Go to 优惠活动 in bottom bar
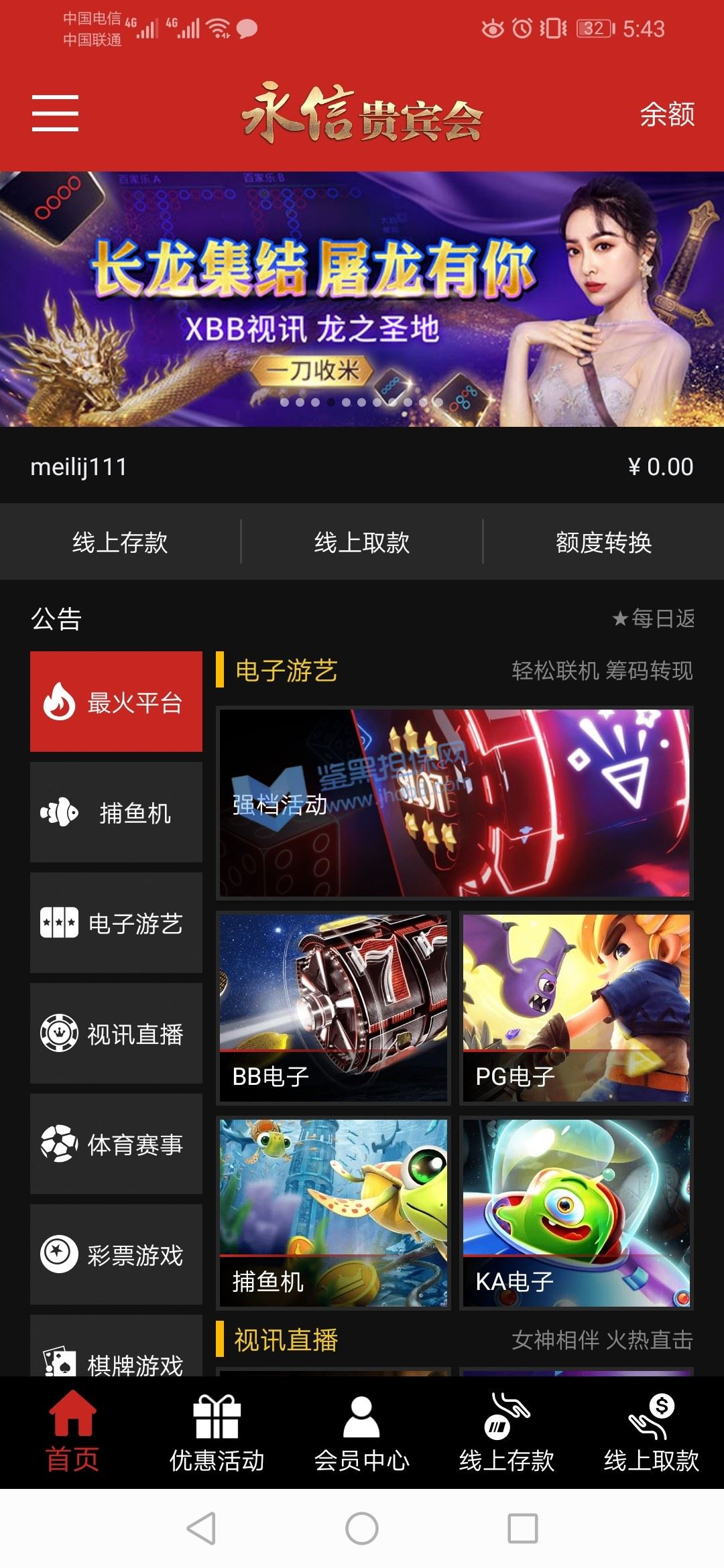724x1568 pixels. click(x=217, y=1433)
